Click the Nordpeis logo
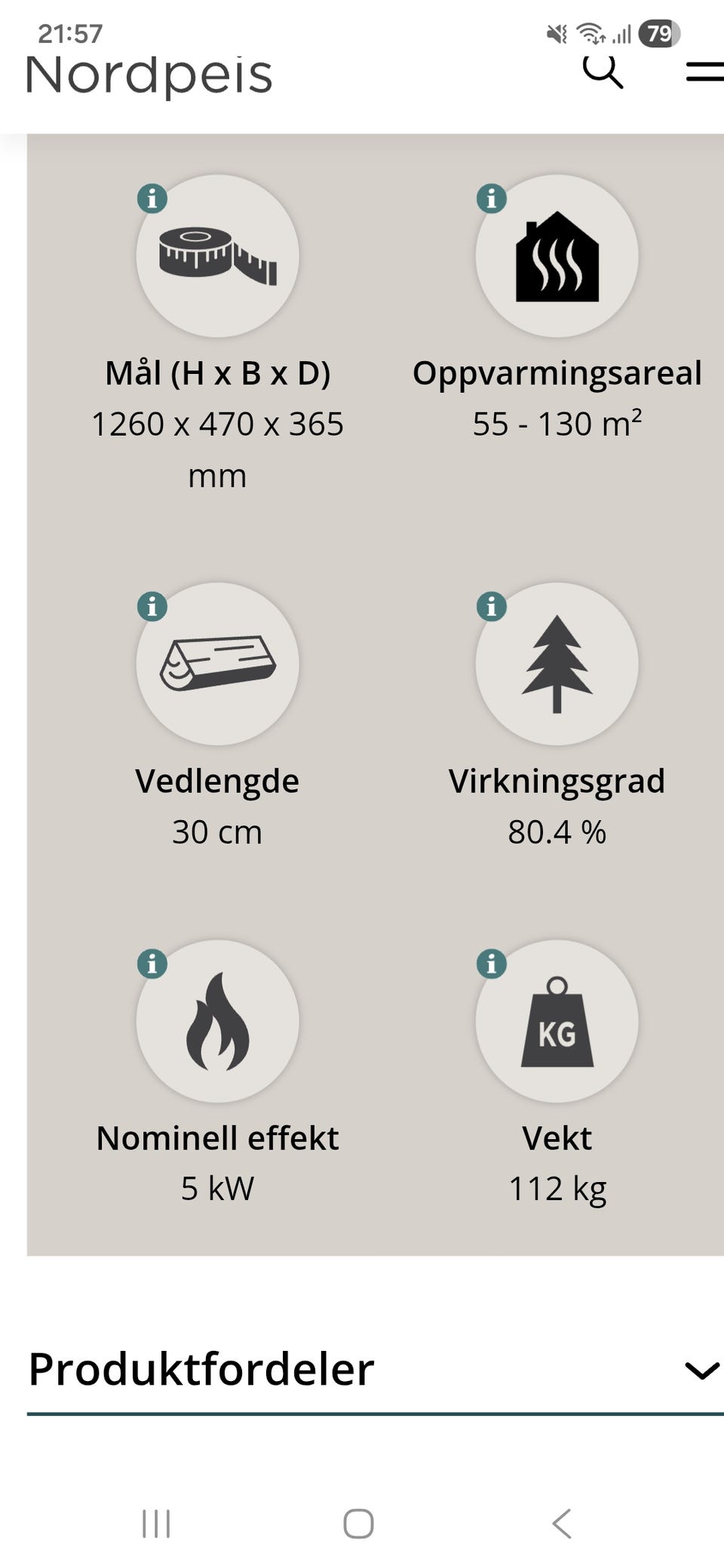The image size is (724, 1568). [x=149, y=72]
